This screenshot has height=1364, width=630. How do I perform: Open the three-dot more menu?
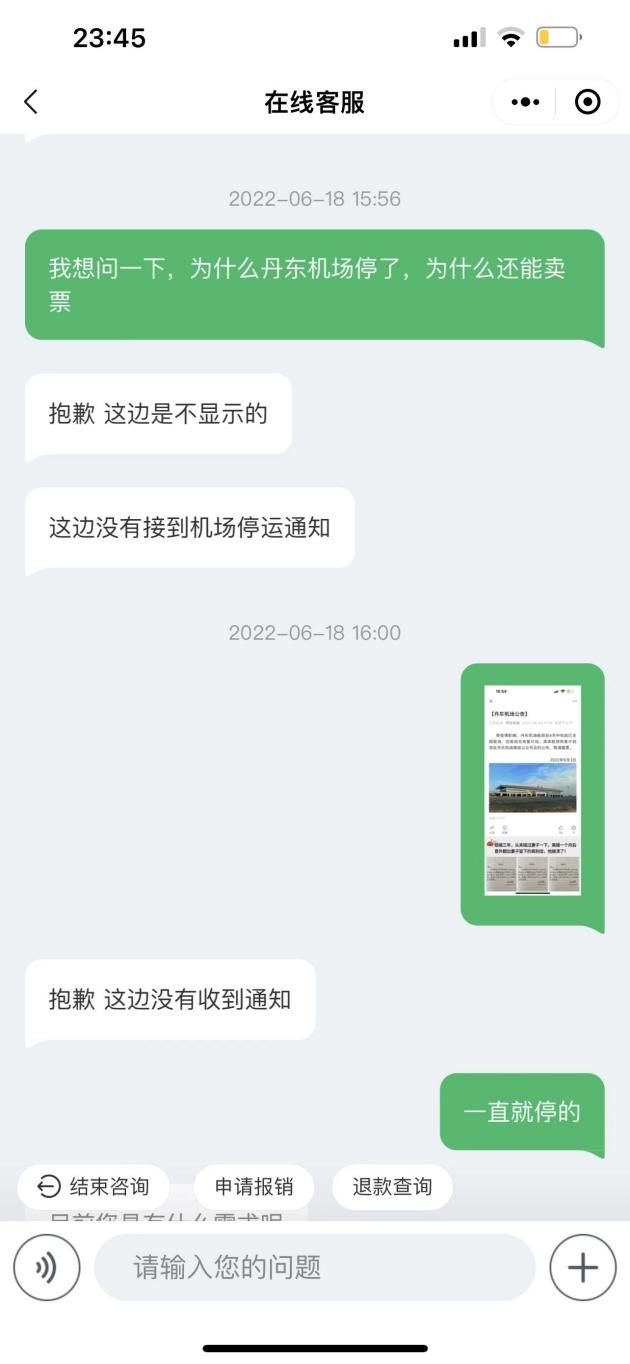click(x=525, y=102)
